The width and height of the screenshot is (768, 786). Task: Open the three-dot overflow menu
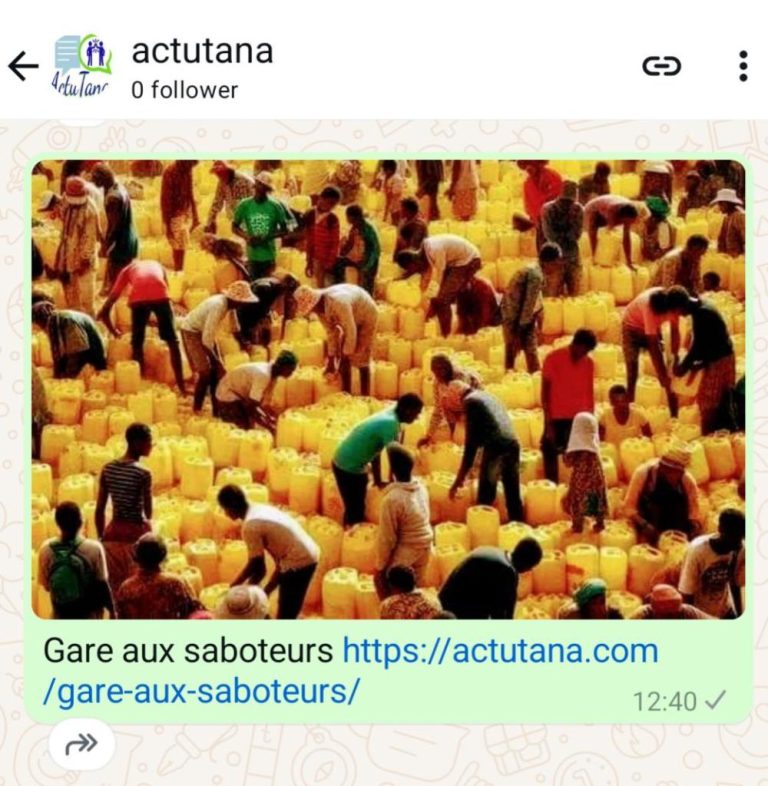[742, 66]
